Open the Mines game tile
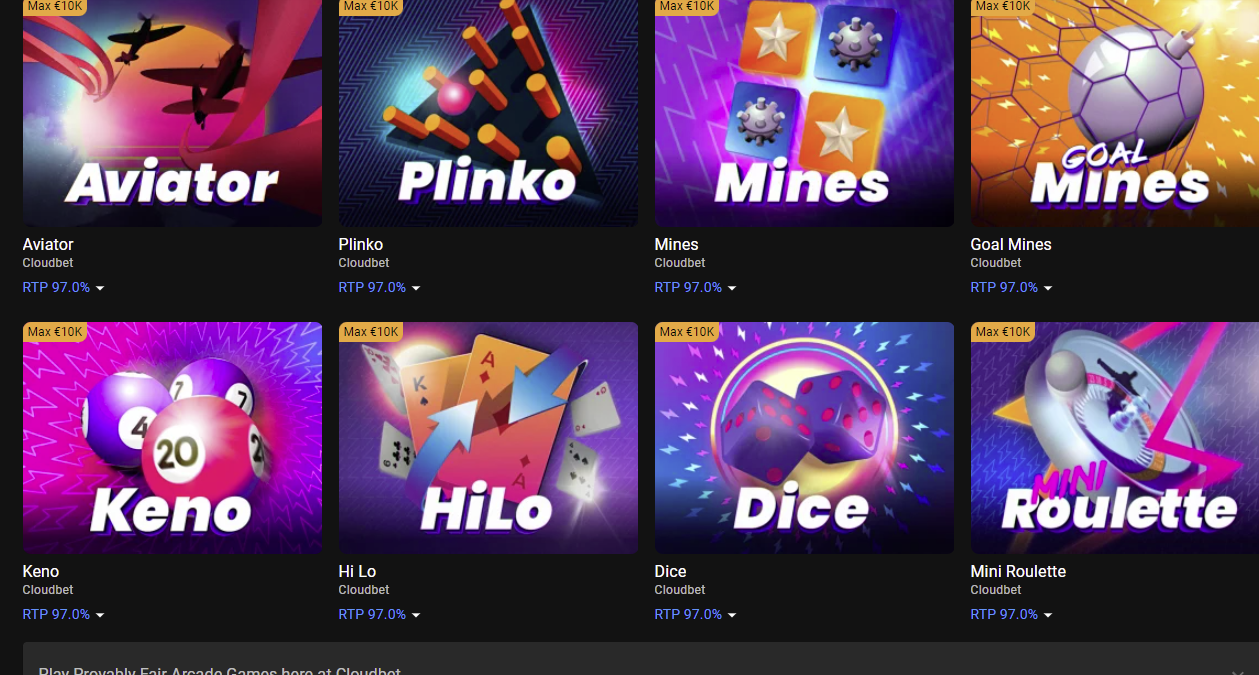The width and height of the screenshot is (1259, 675). point(804,113)
